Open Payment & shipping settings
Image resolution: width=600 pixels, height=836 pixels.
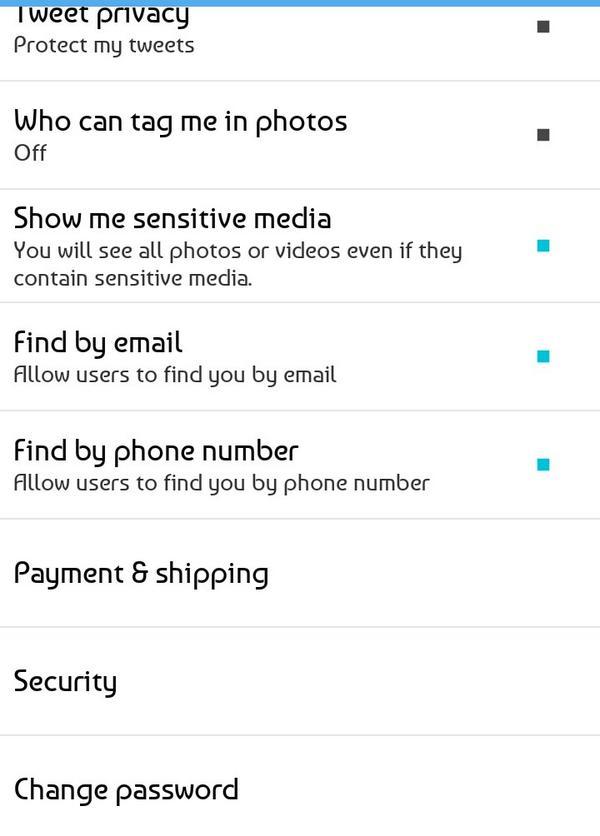(141, 574)
